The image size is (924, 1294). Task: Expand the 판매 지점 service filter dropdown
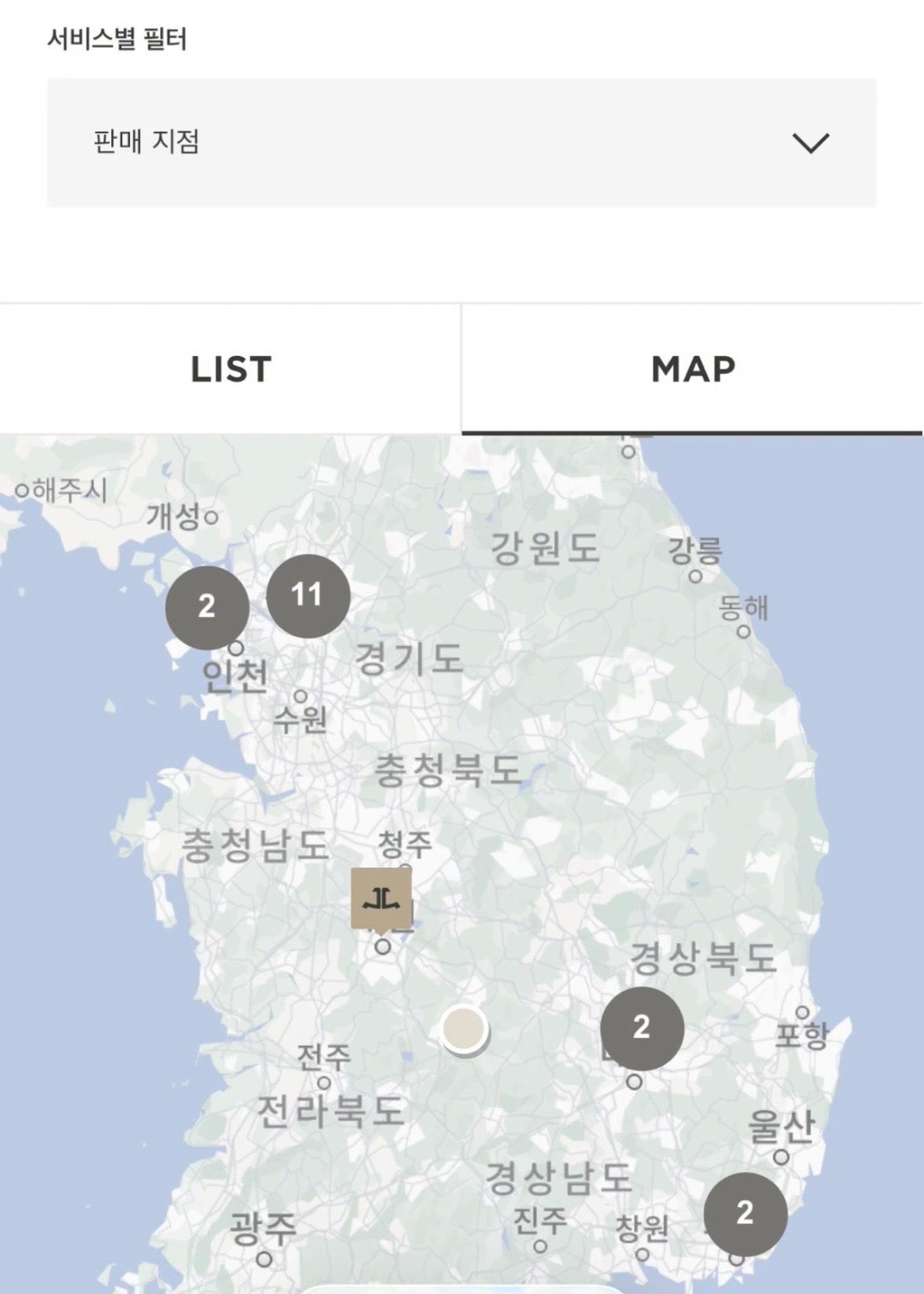coord(461,143)
